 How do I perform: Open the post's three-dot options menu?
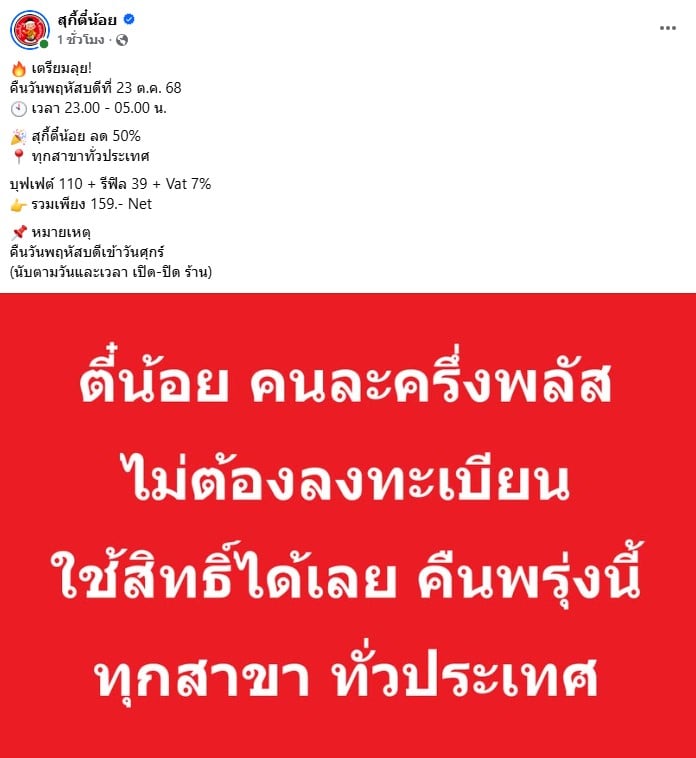click(x=667, y=28)
